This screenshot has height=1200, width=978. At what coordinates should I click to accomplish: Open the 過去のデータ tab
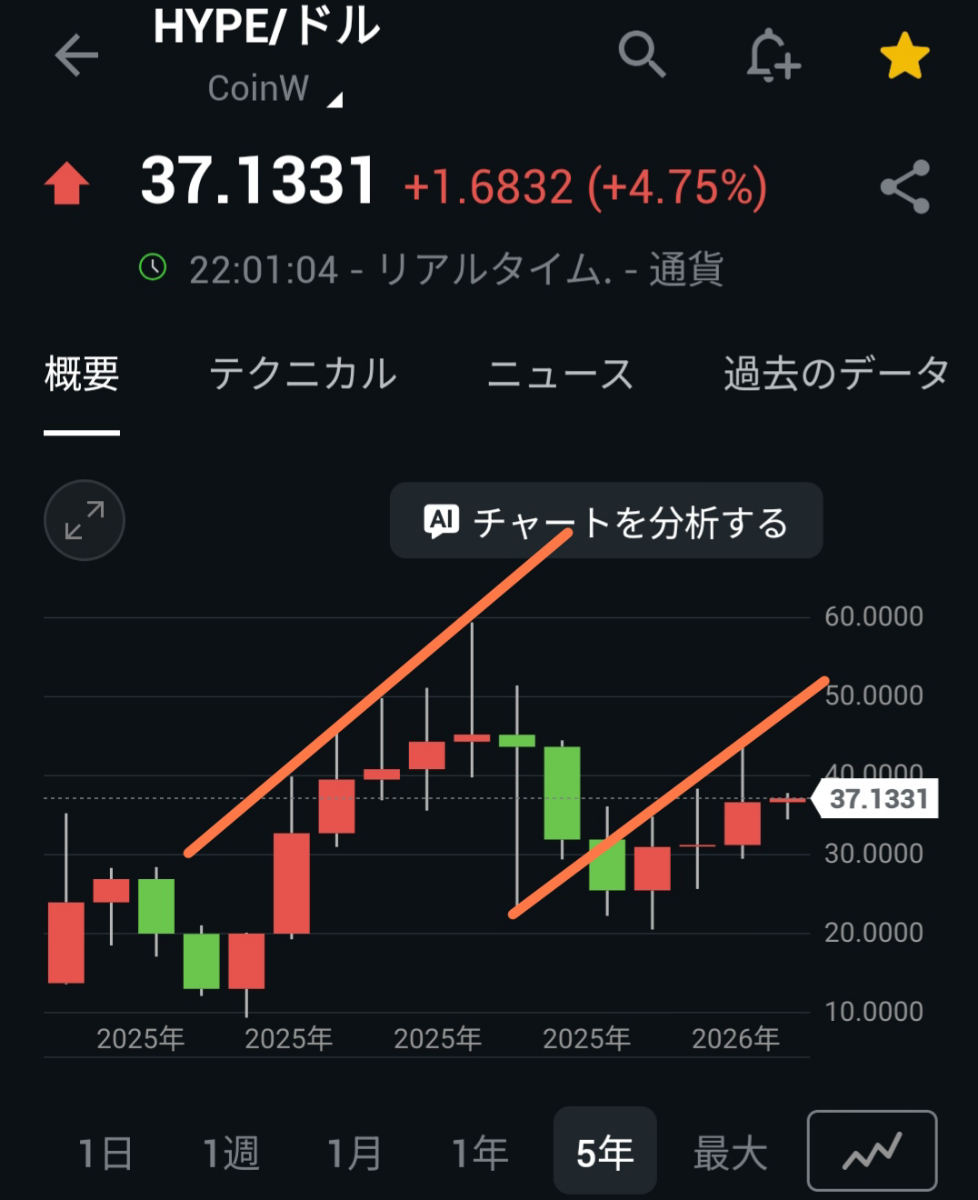(x=835, y=373)
